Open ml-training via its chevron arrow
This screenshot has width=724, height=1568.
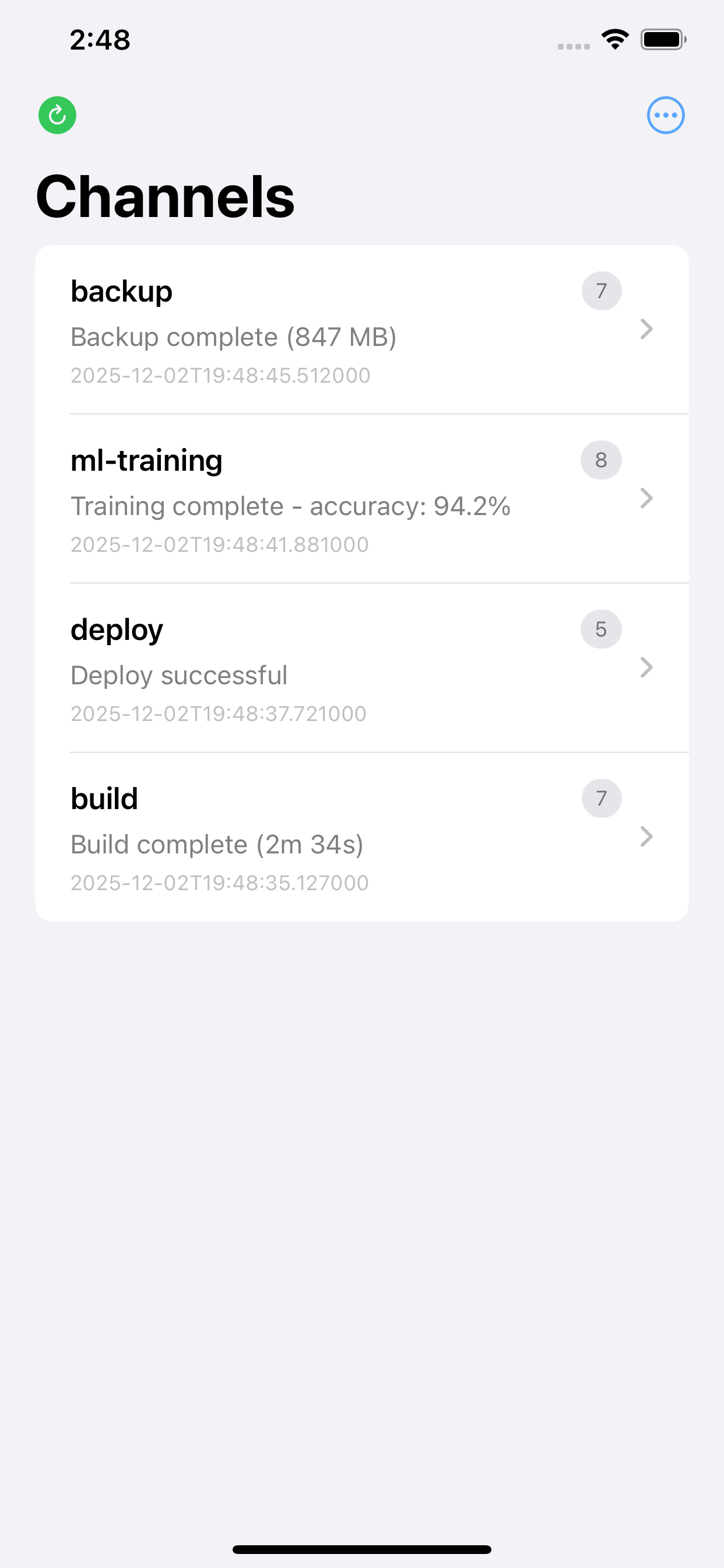[x=646, y=499]
